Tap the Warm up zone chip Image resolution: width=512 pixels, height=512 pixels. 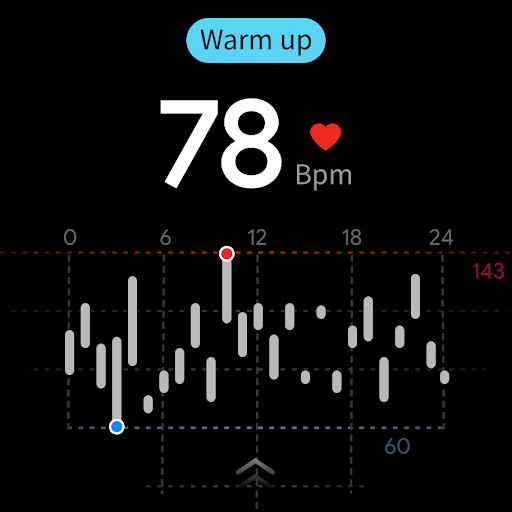(256, 40)
